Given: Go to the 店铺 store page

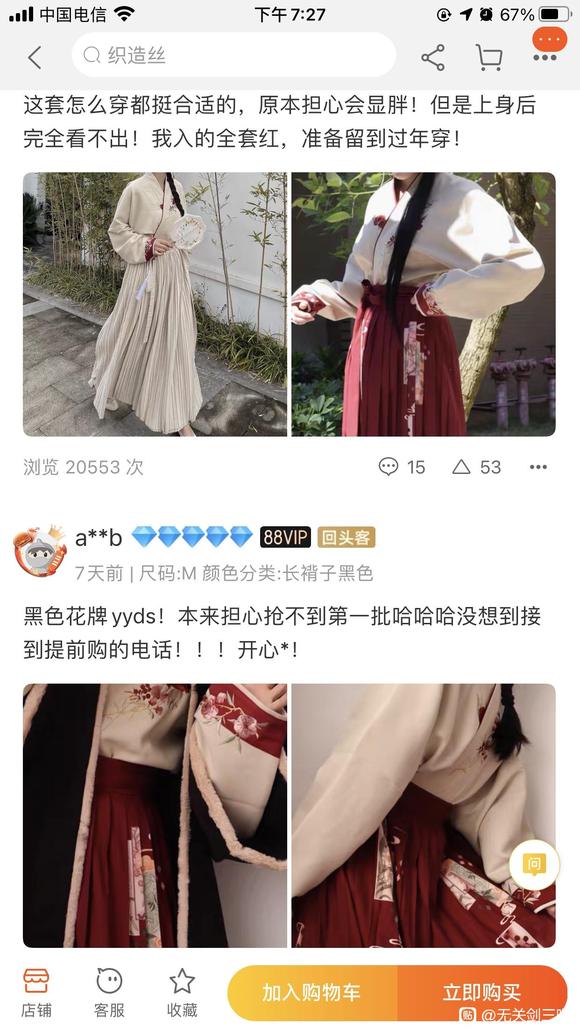Looking at the screenshot, I should pyautogui.click(x=36, y=993).
